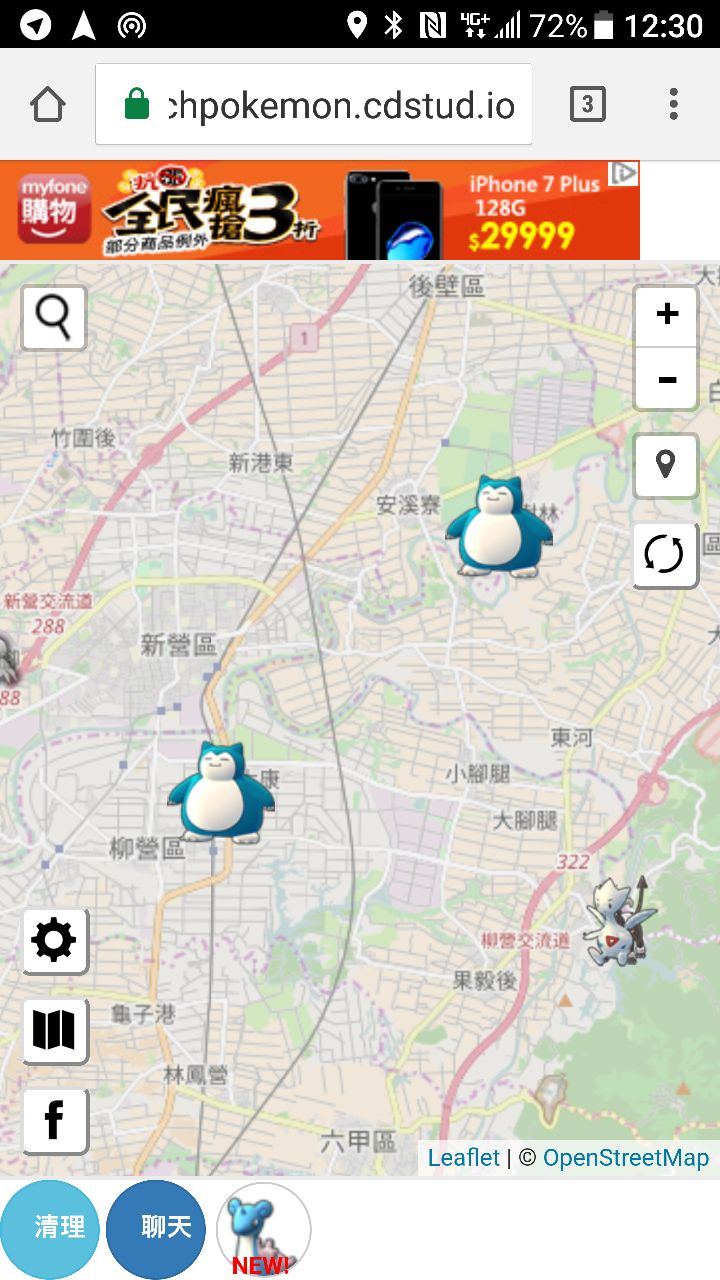Open the Leaflet attribution link
The image size is (720, 1280).
(463, 1158)
